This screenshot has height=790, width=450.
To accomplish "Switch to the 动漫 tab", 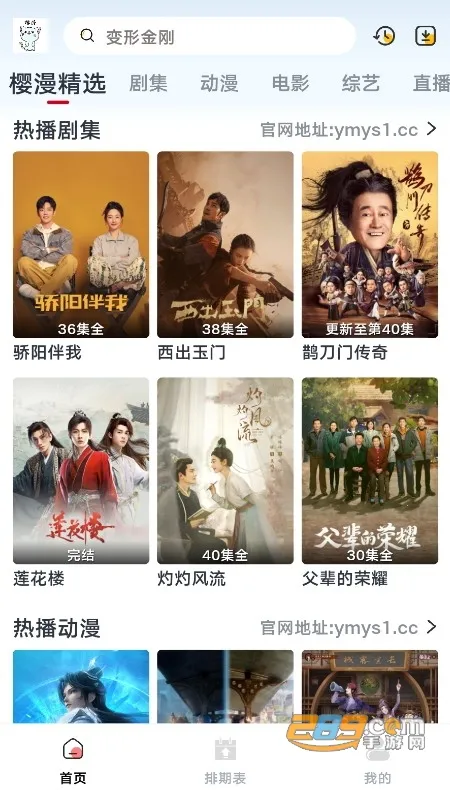I will tap(219, 83).
